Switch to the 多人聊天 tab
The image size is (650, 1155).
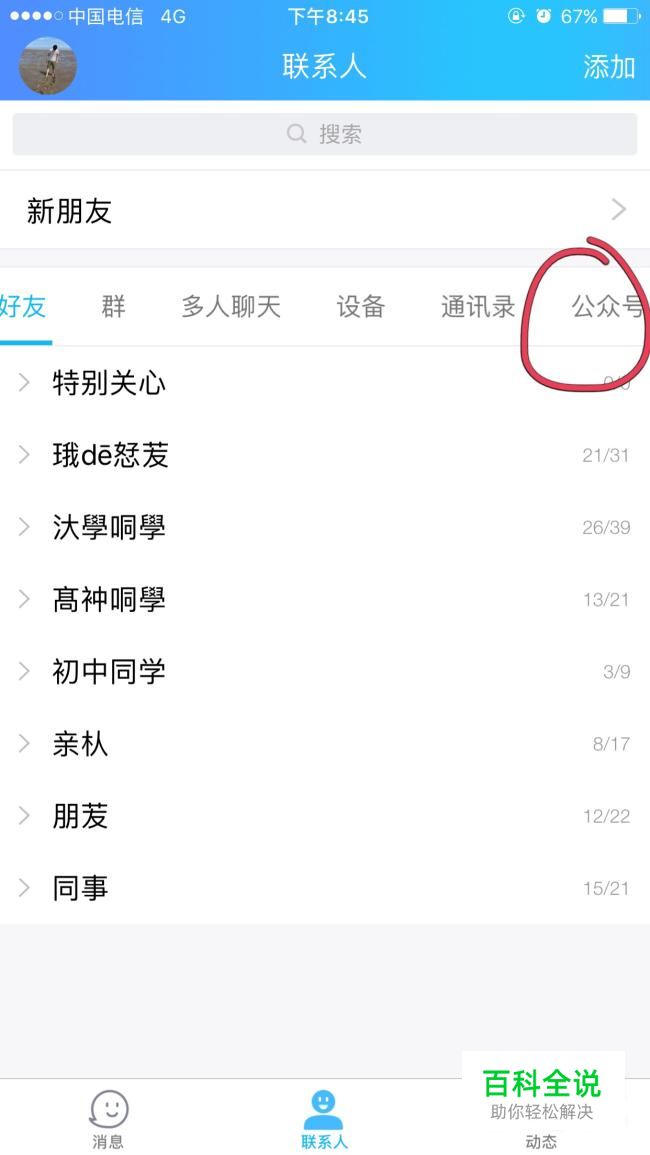[231, 306]
